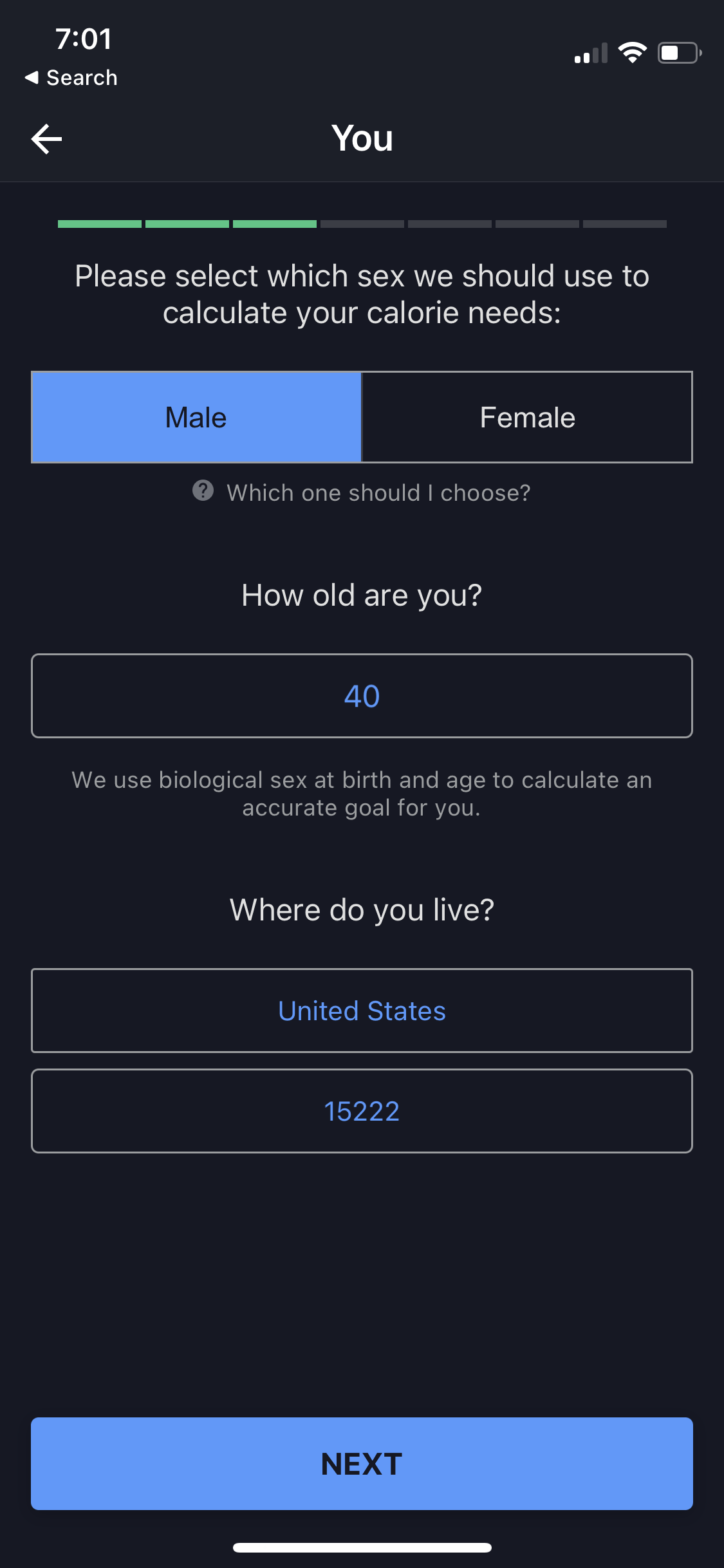Select Male as sex
The width and height of the screenshot is (724, 1568).
196,417
